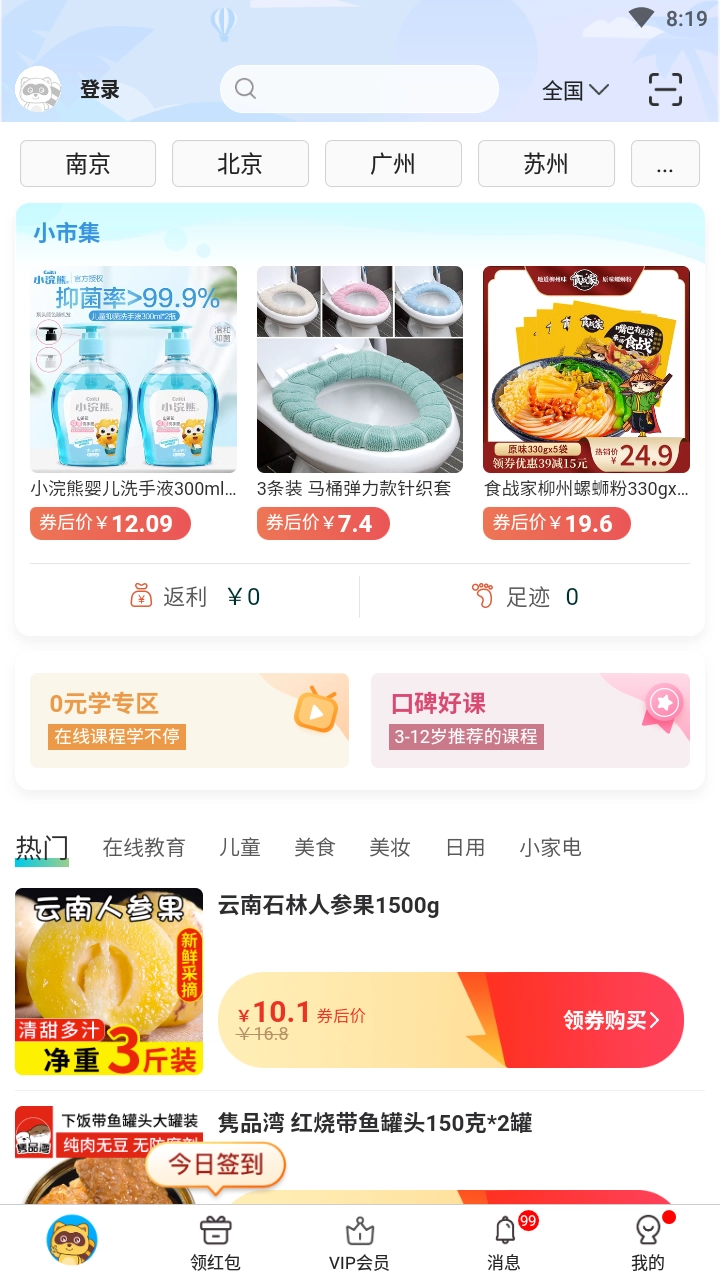Click the search input field

[x=360, y=89]
